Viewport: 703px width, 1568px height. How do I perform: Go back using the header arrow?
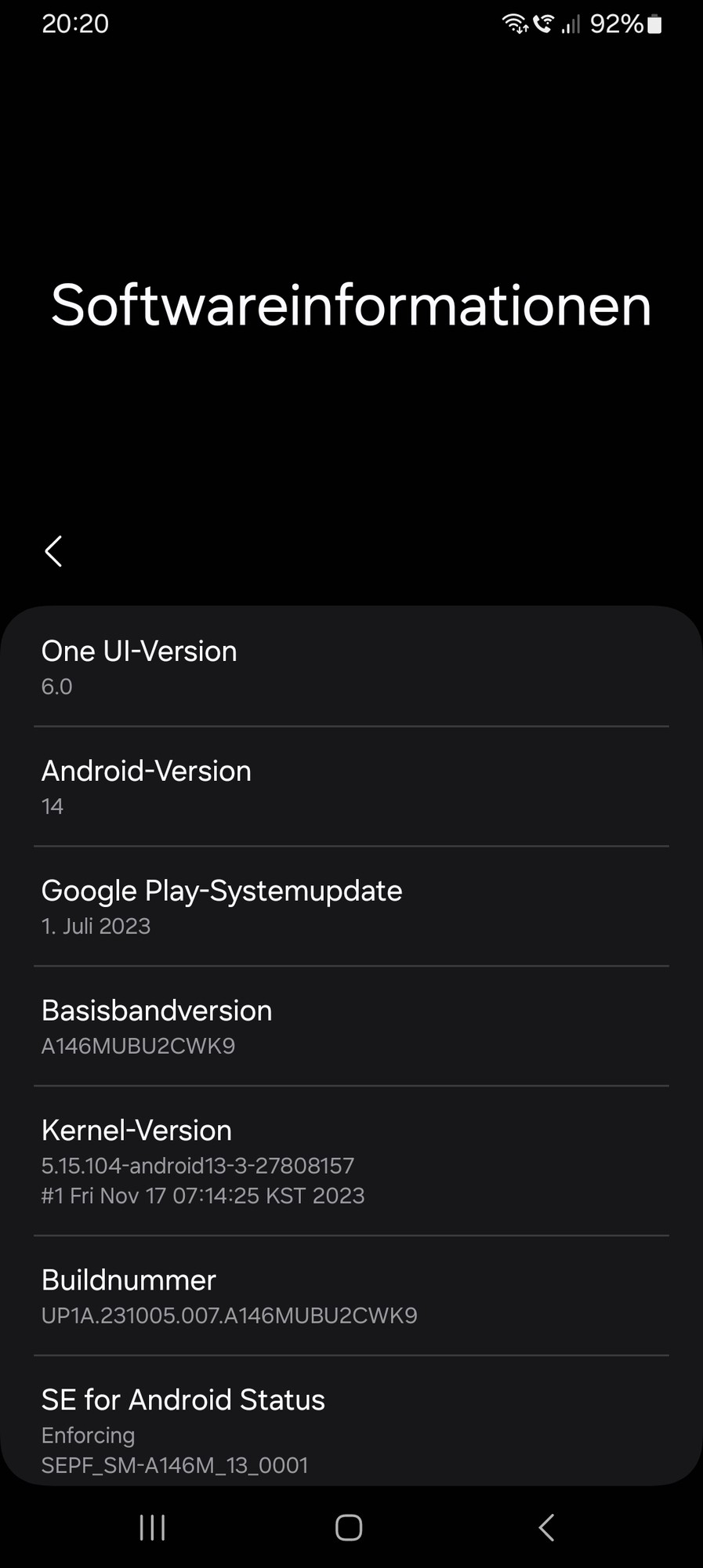(x=53, y=551)
